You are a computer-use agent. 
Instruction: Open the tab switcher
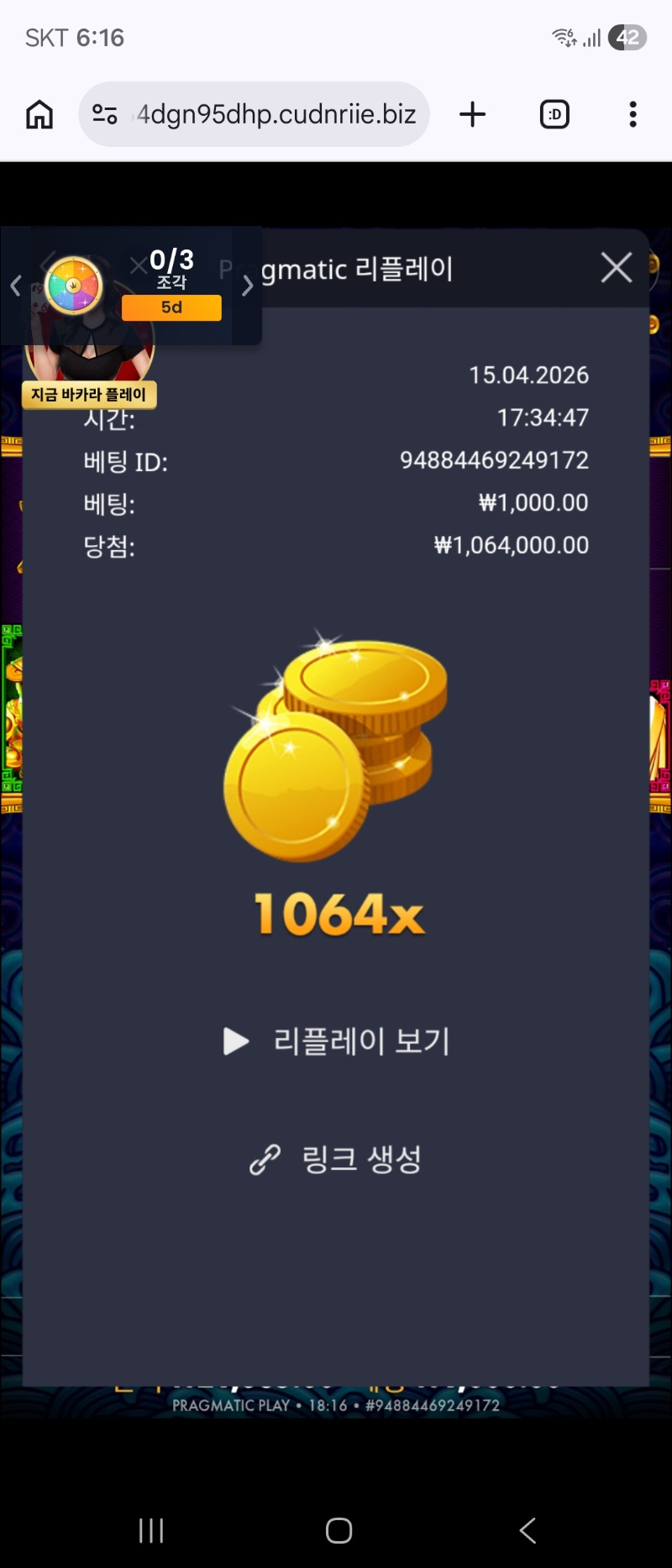pyautogui.click(x=554, y=114)
